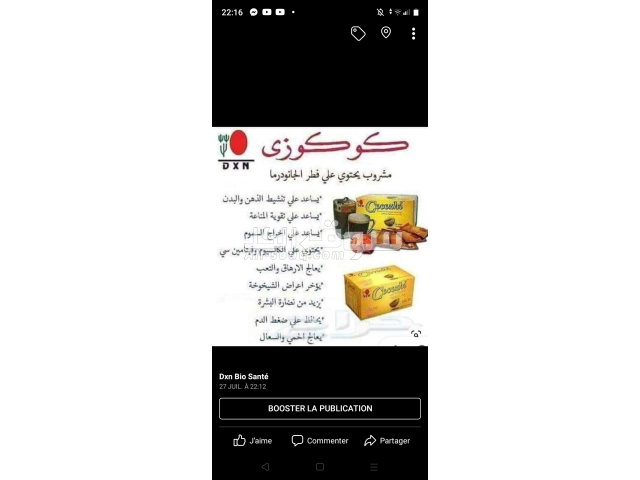Like the post with J'aime
This screenshot has height=480, width=640.
[x=252, y=440]
